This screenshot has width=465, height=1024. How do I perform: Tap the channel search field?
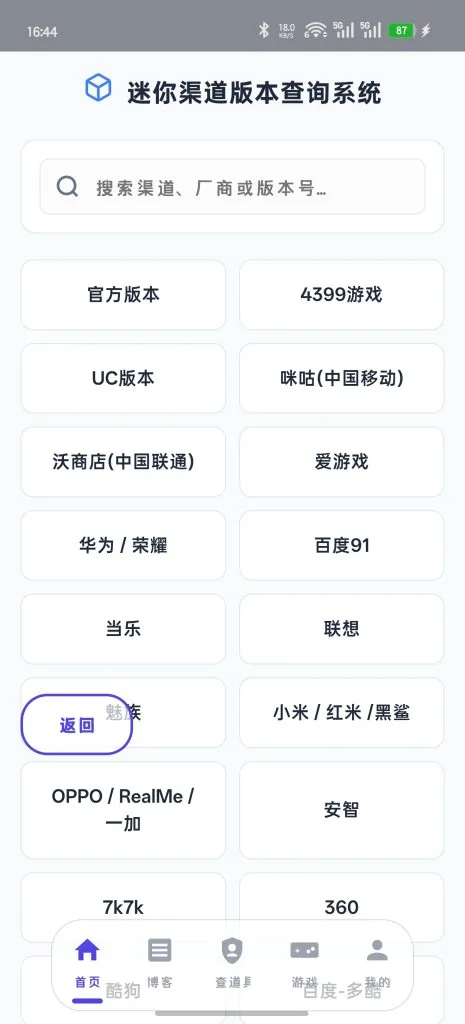232,187
